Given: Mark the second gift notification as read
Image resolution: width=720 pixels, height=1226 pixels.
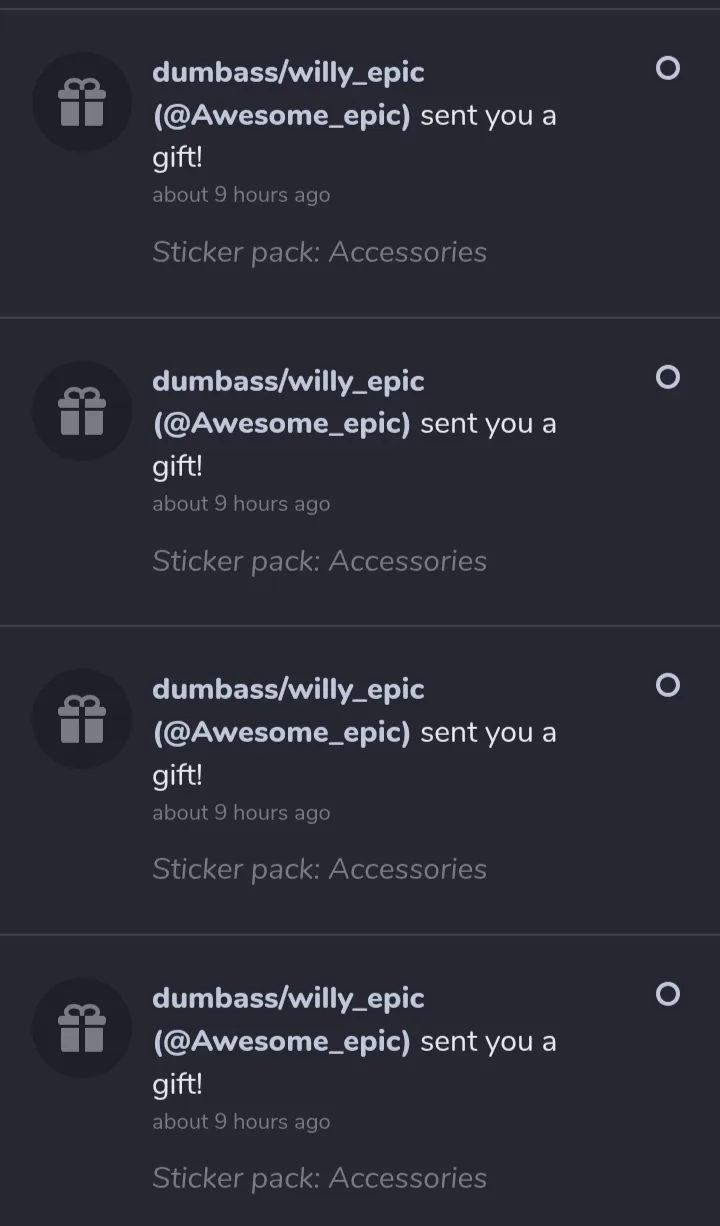Looking at the screenshot, I should 667,377.
